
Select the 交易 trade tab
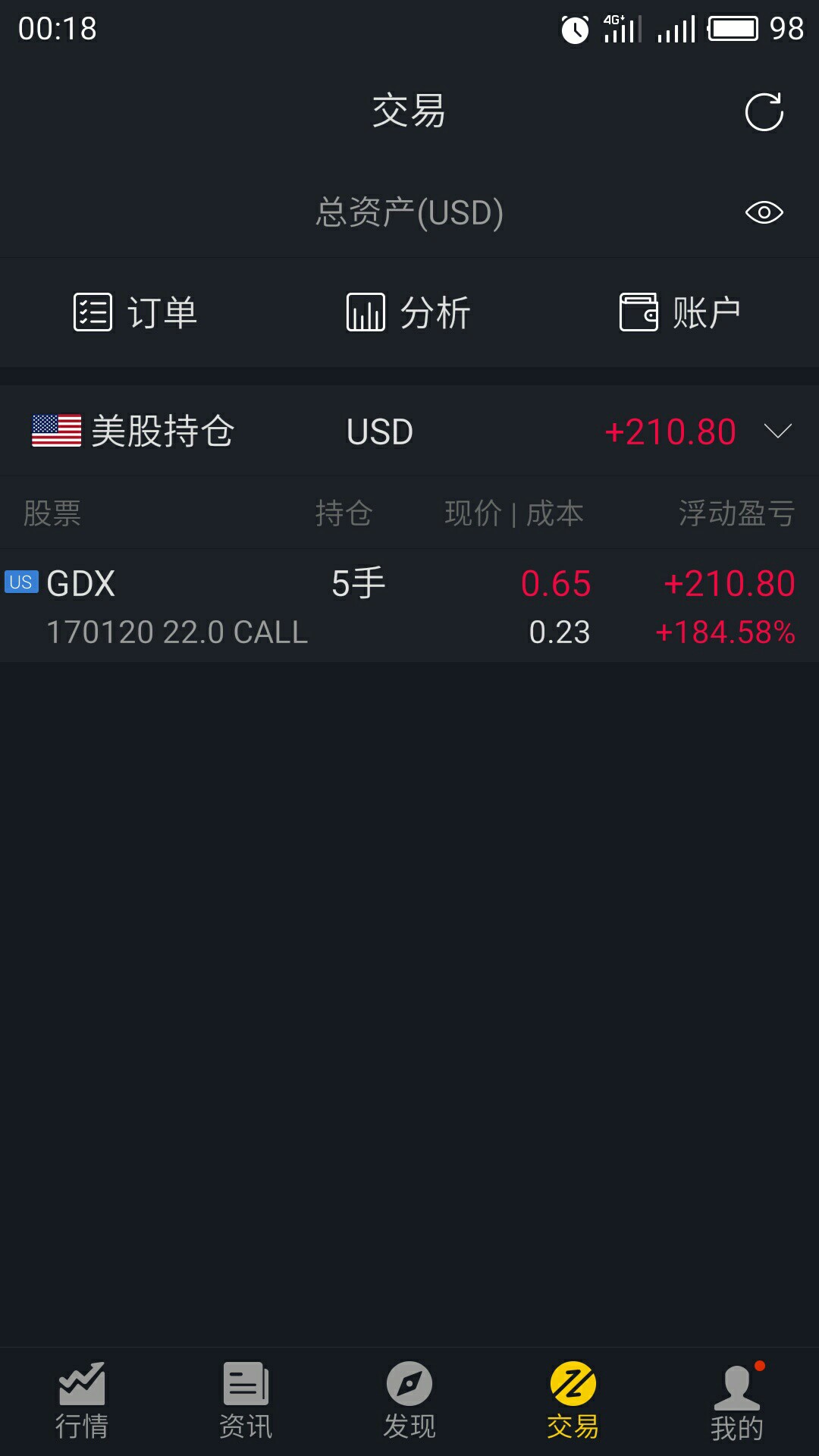point(573,1401)
